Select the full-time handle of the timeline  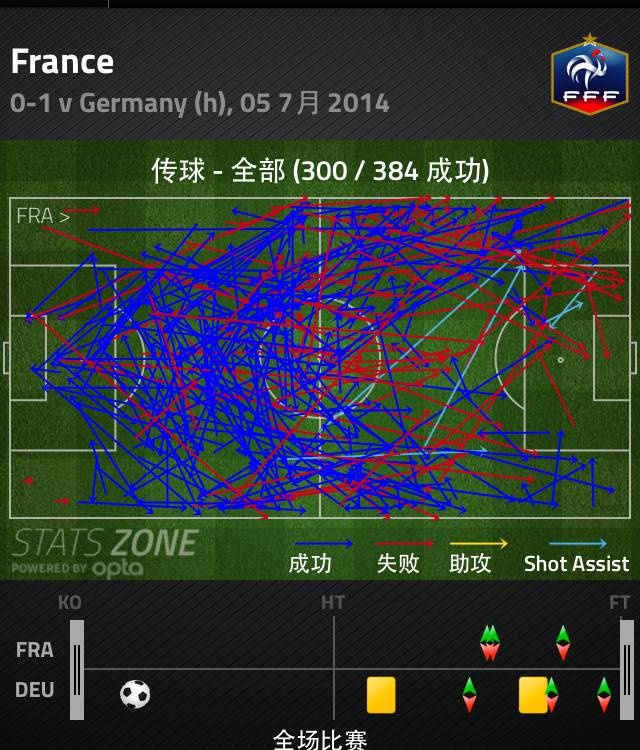tap(627, 669)
